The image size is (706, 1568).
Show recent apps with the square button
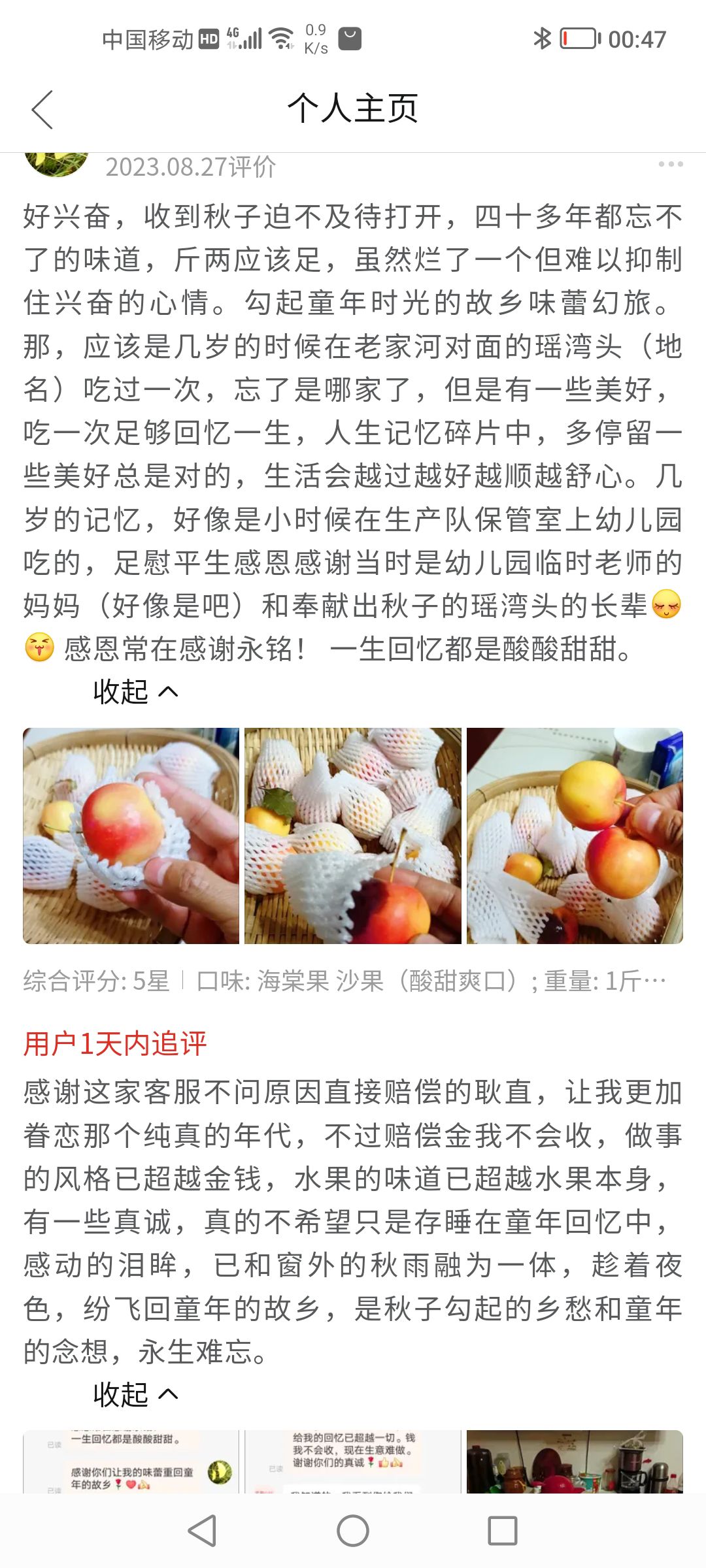point(503,1530)
